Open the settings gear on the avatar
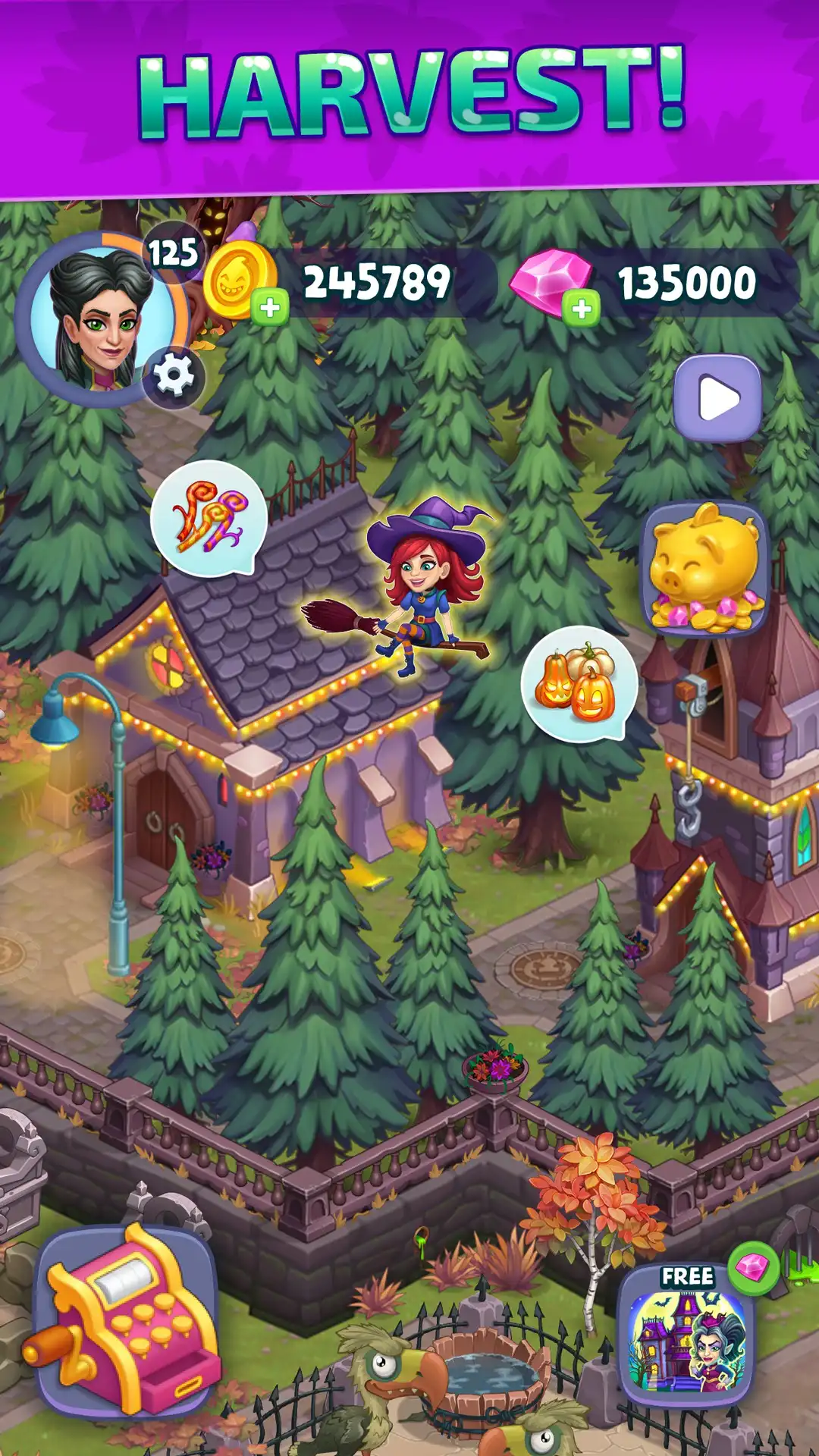 (x=174, y=376)
